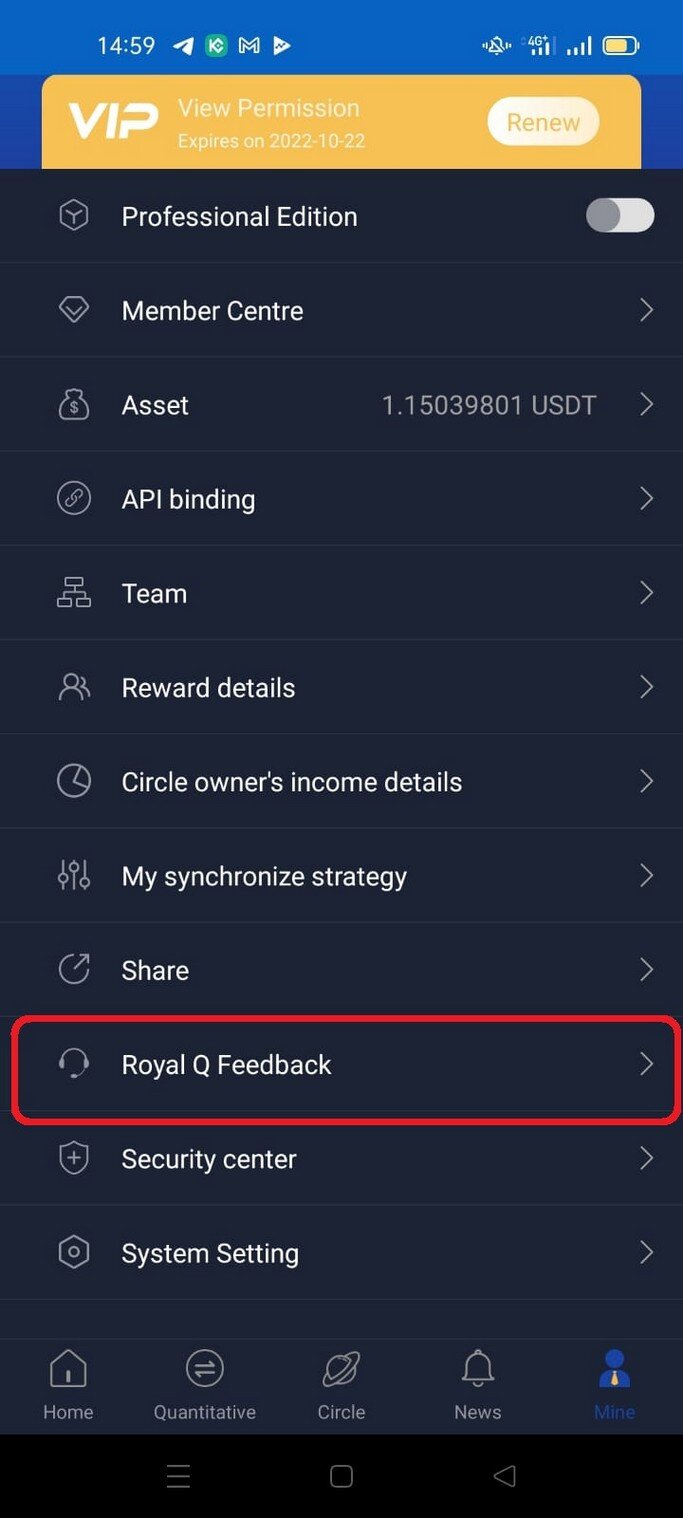Open the Asset balance row
This screenshot has height=1518, width=683.
[x=340, y=405]
